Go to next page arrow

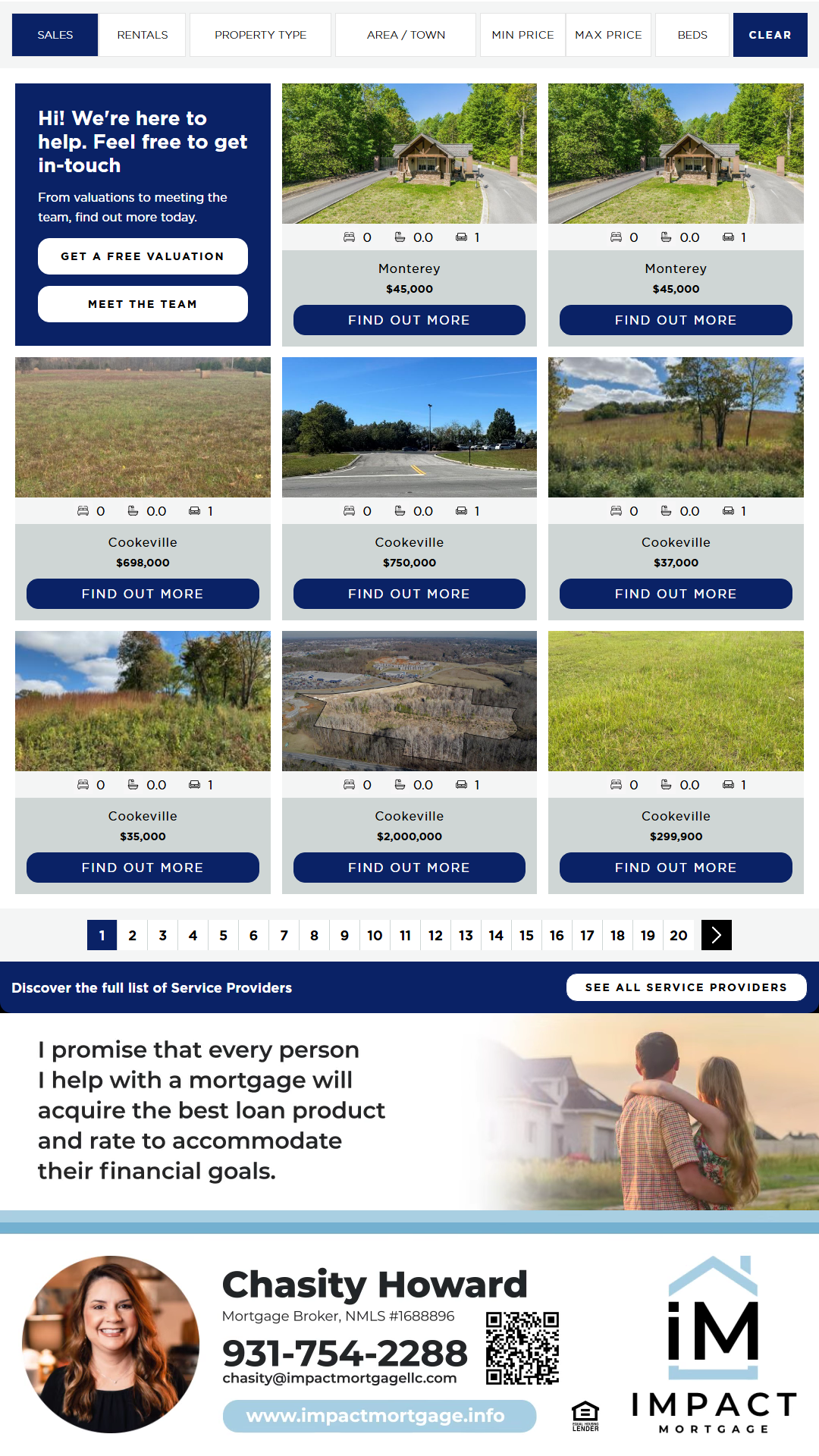point(717,935)
